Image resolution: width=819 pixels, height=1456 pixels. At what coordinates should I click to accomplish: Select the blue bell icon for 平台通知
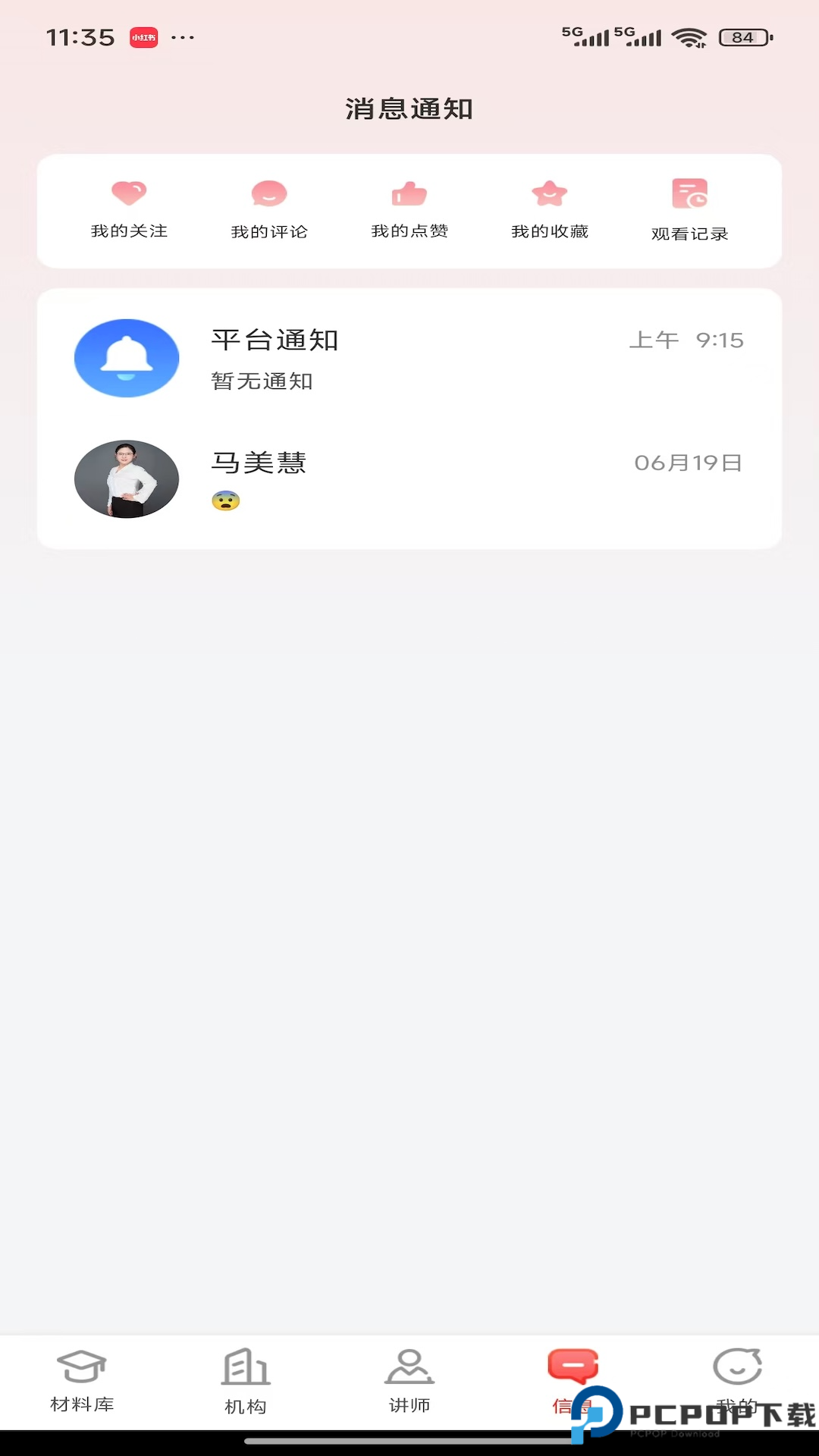click(x=127, y=358)
